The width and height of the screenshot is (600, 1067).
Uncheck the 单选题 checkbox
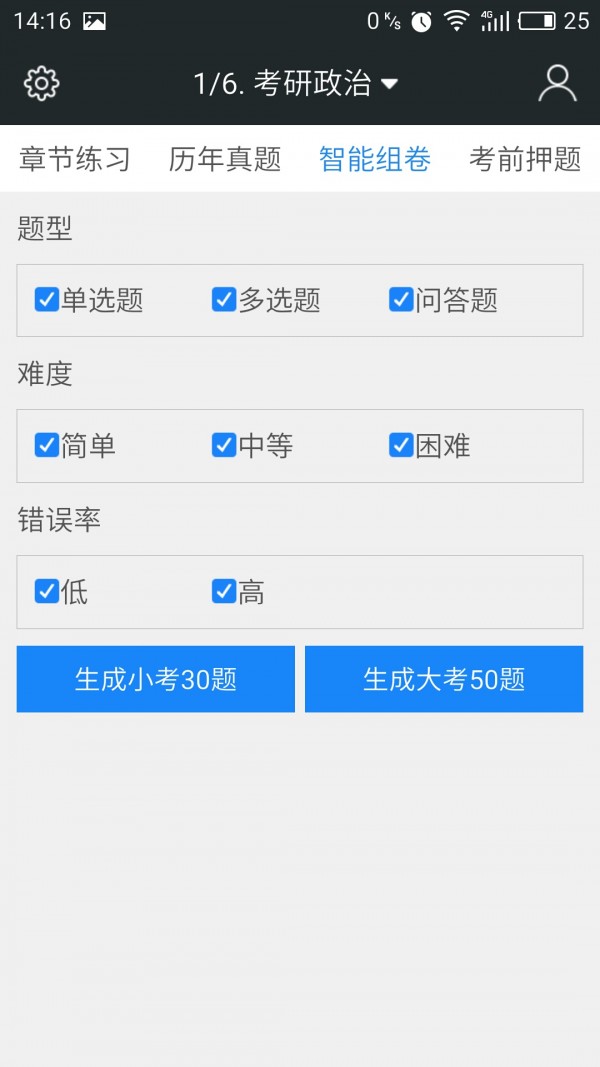tap(47, 299)
